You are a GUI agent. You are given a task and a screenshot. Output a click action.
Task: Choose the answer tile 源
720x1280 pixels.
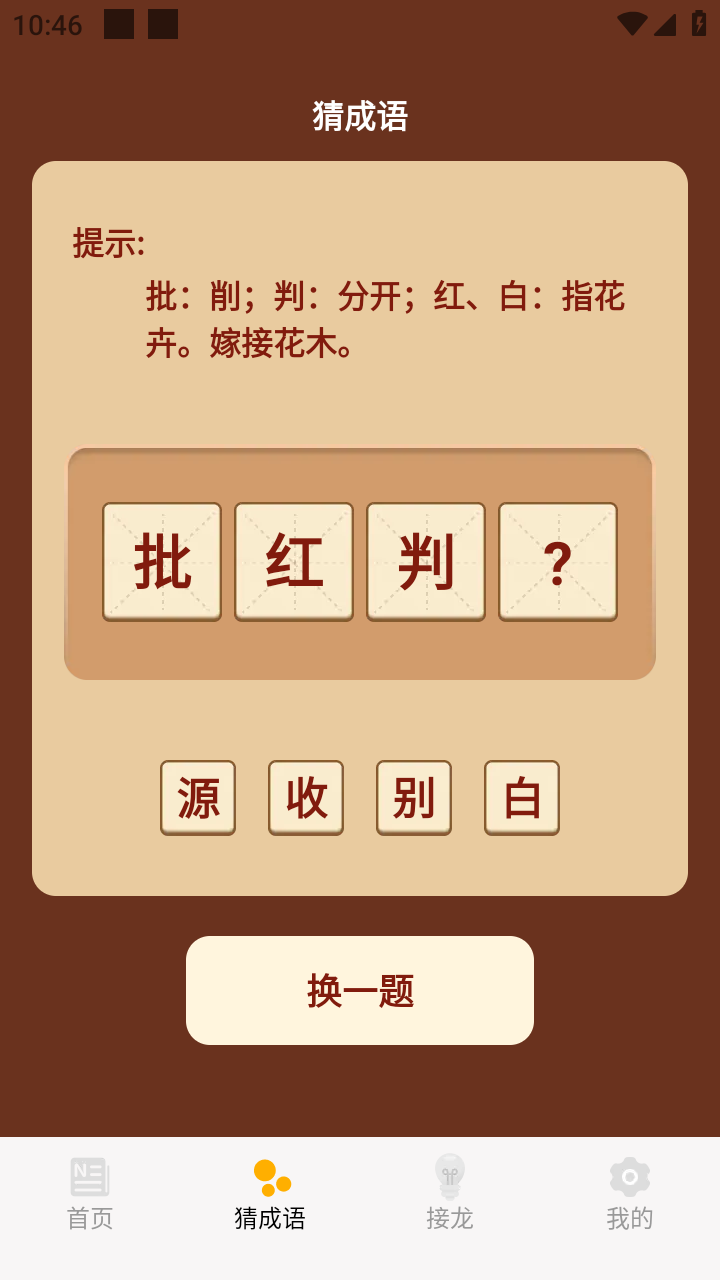coord(198,797)
